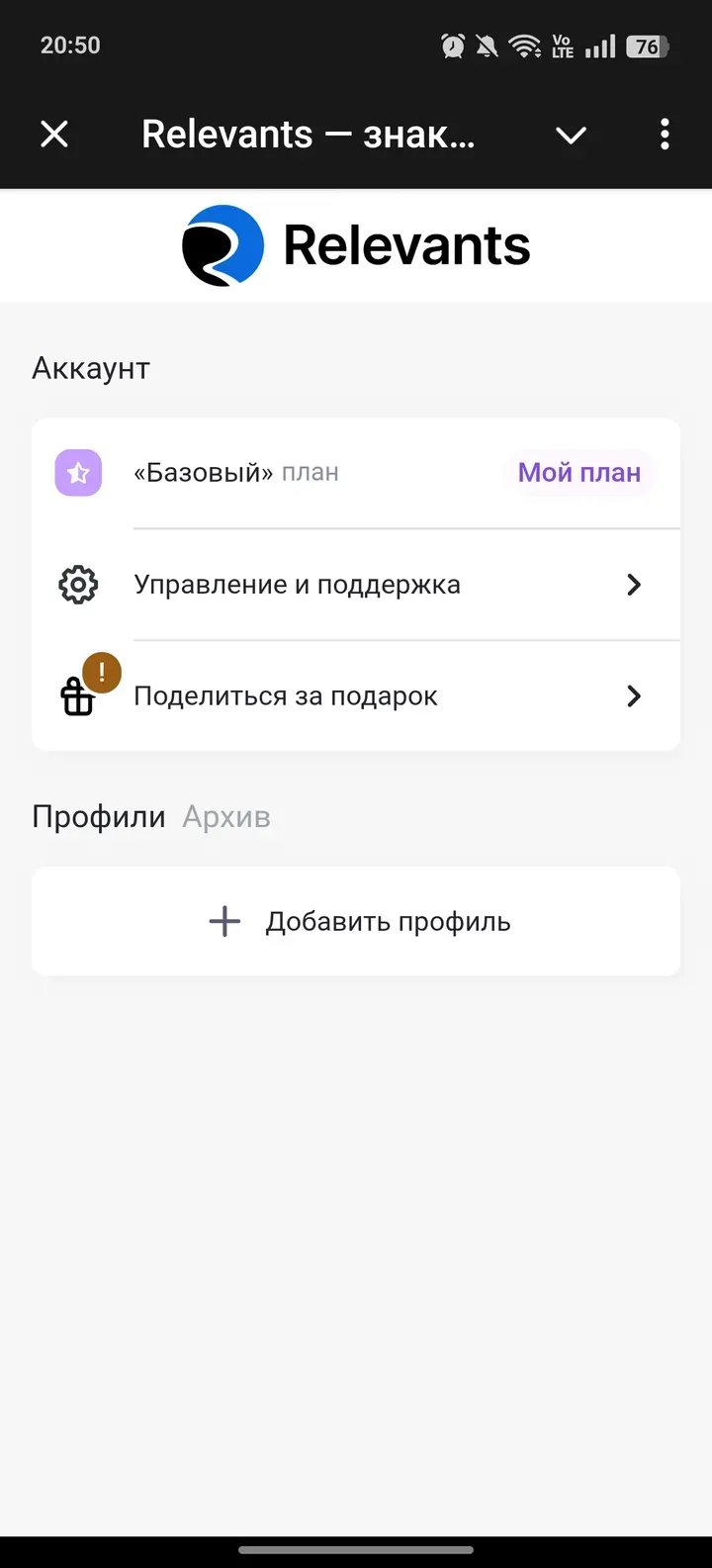The height and width of the screenshot is (1568, 712).
Task: Tap the navigation handle at screen bottom
Action: point(356,1551)
